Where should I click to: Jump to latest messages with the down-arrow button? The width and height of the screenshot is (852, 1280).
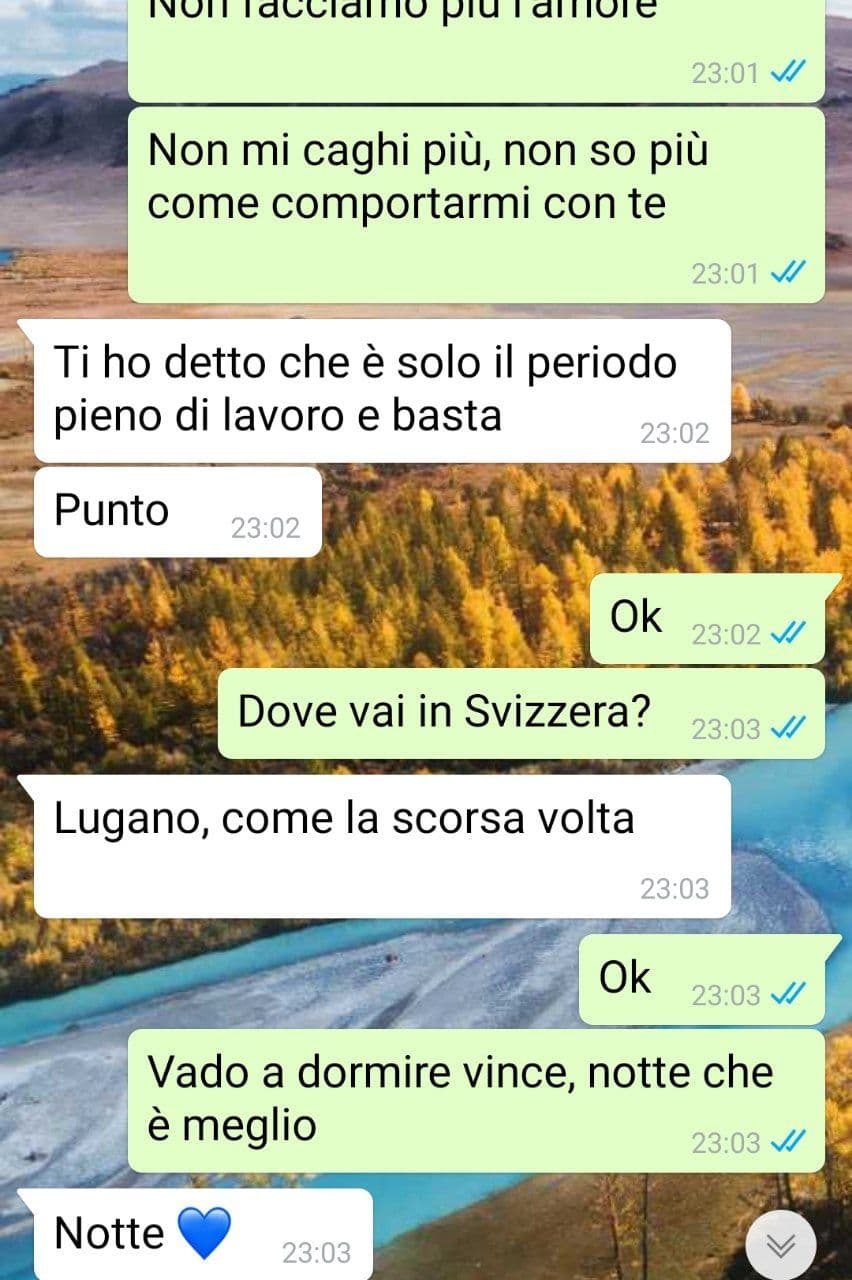[x=781, y=1245]
